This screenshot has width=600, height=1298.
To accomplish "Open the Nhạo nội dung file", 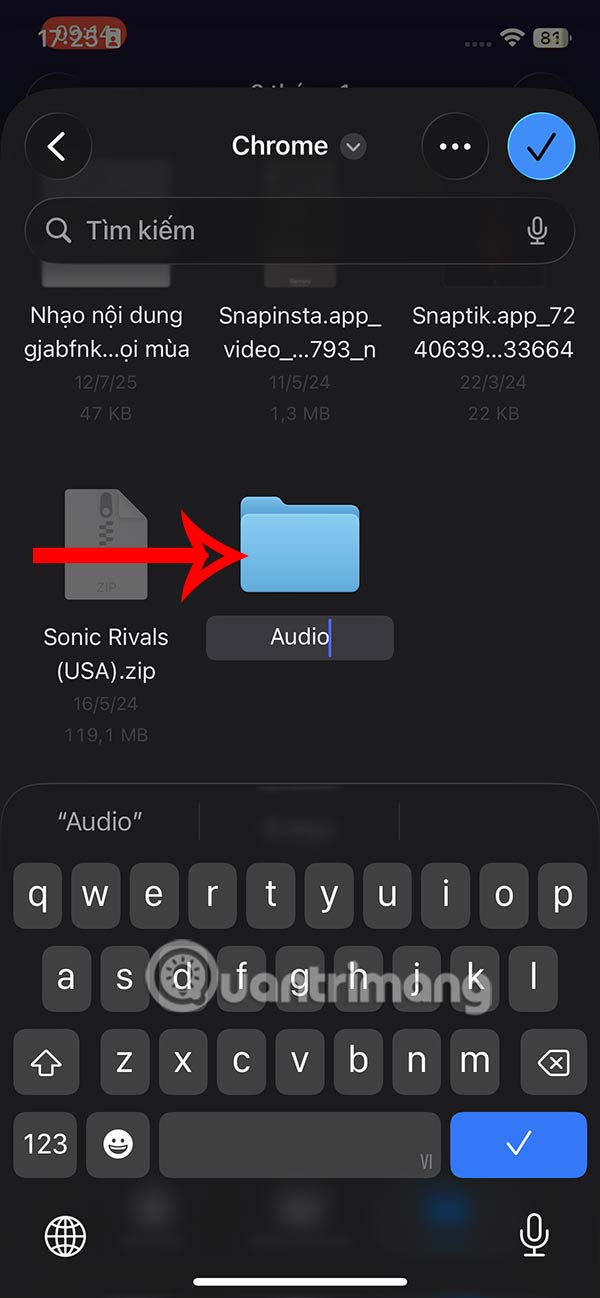I will tap(106, 330).
